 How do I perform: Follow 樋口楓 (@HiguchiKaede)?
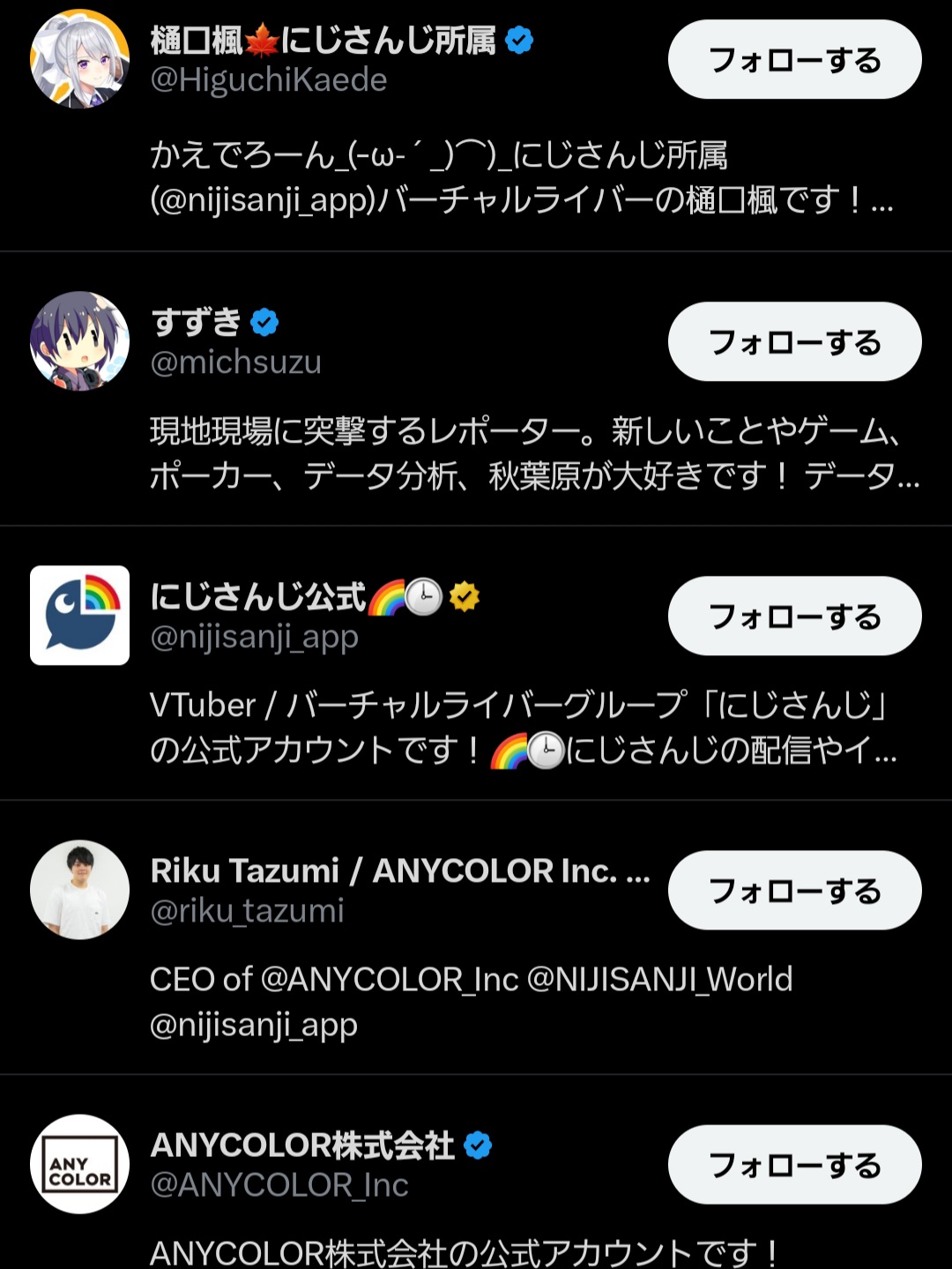794,60
